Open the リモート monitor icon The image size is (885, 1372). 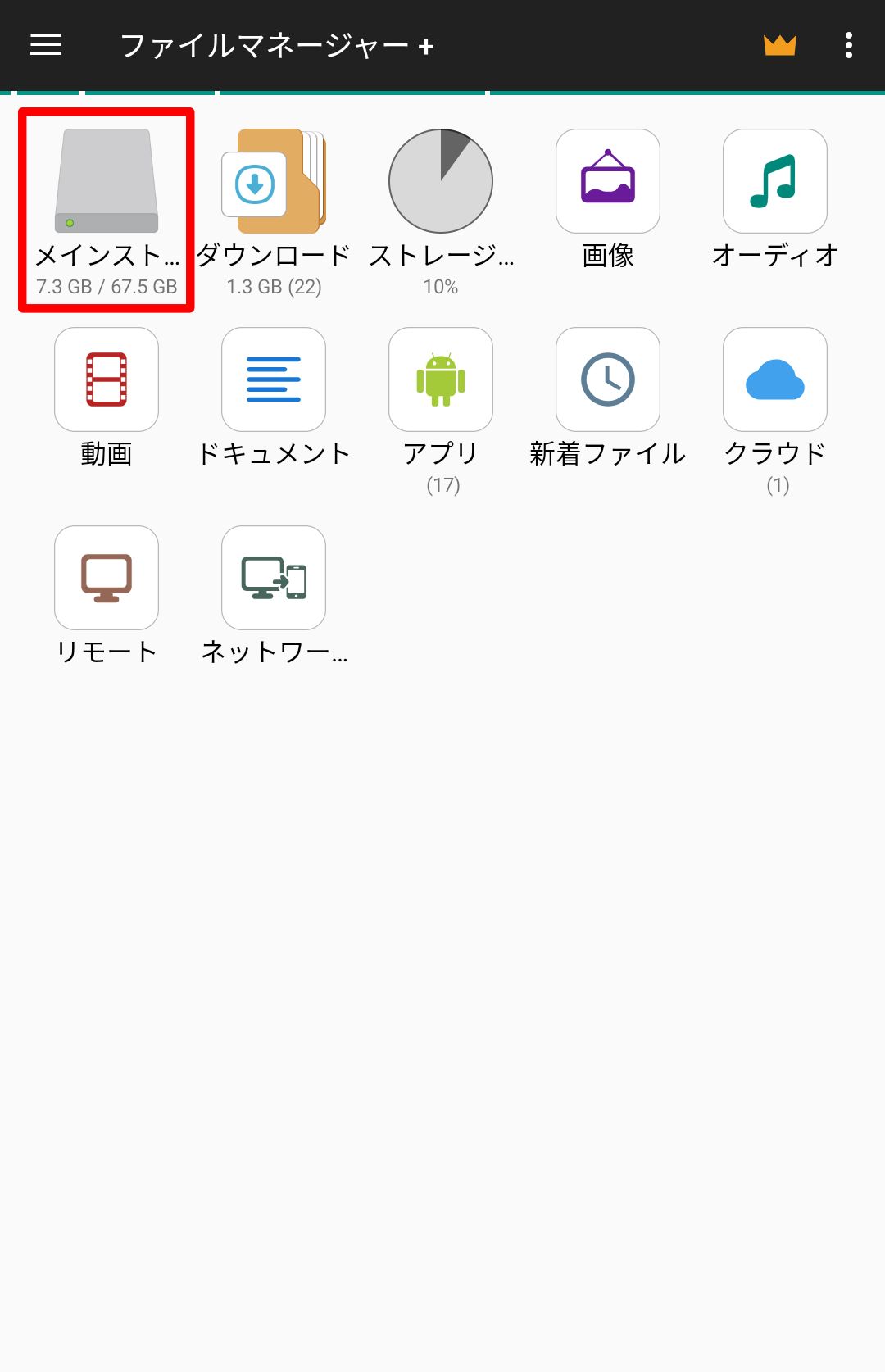coord(107,578)
